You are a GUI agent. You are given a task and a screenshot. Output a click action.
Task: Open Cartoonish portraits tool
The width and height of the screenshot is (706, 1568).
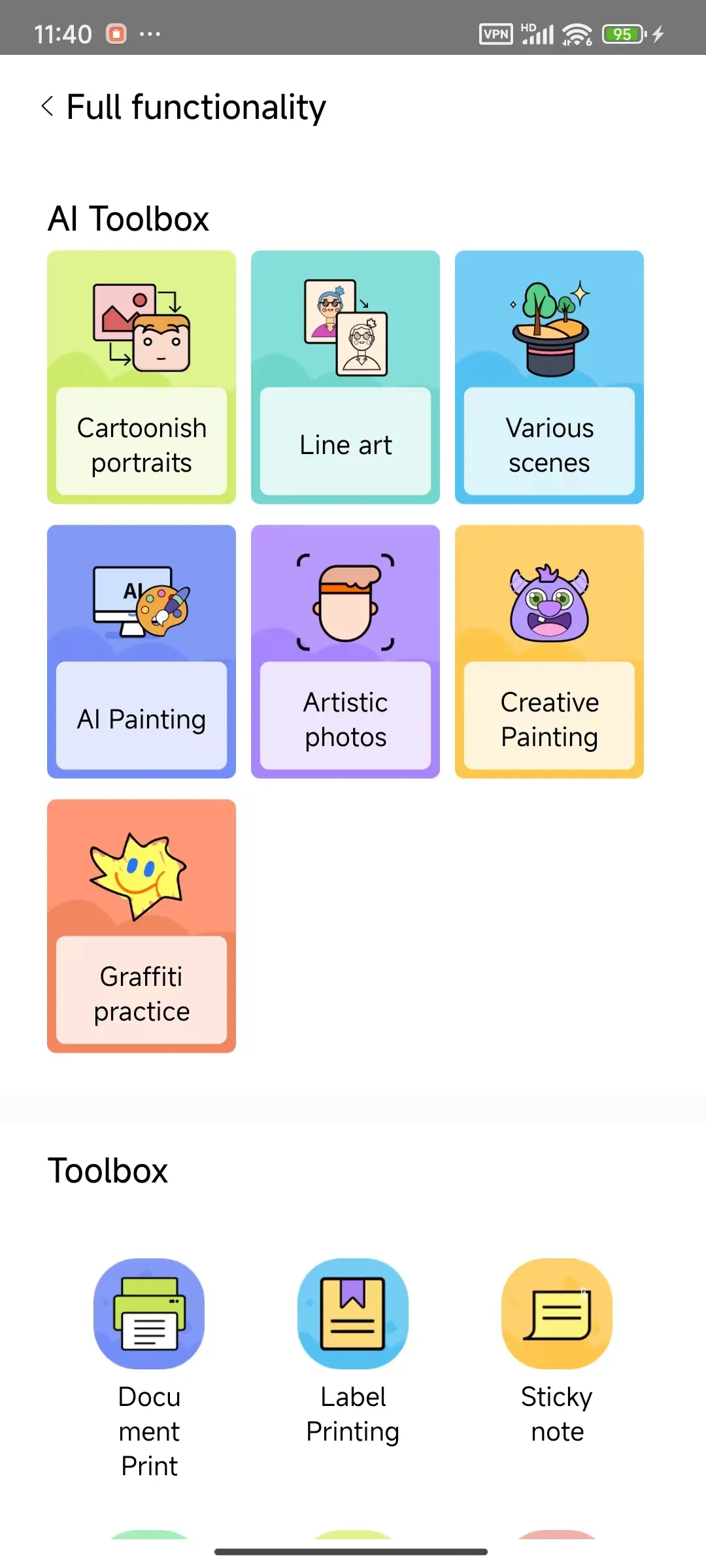coord(141,377)
